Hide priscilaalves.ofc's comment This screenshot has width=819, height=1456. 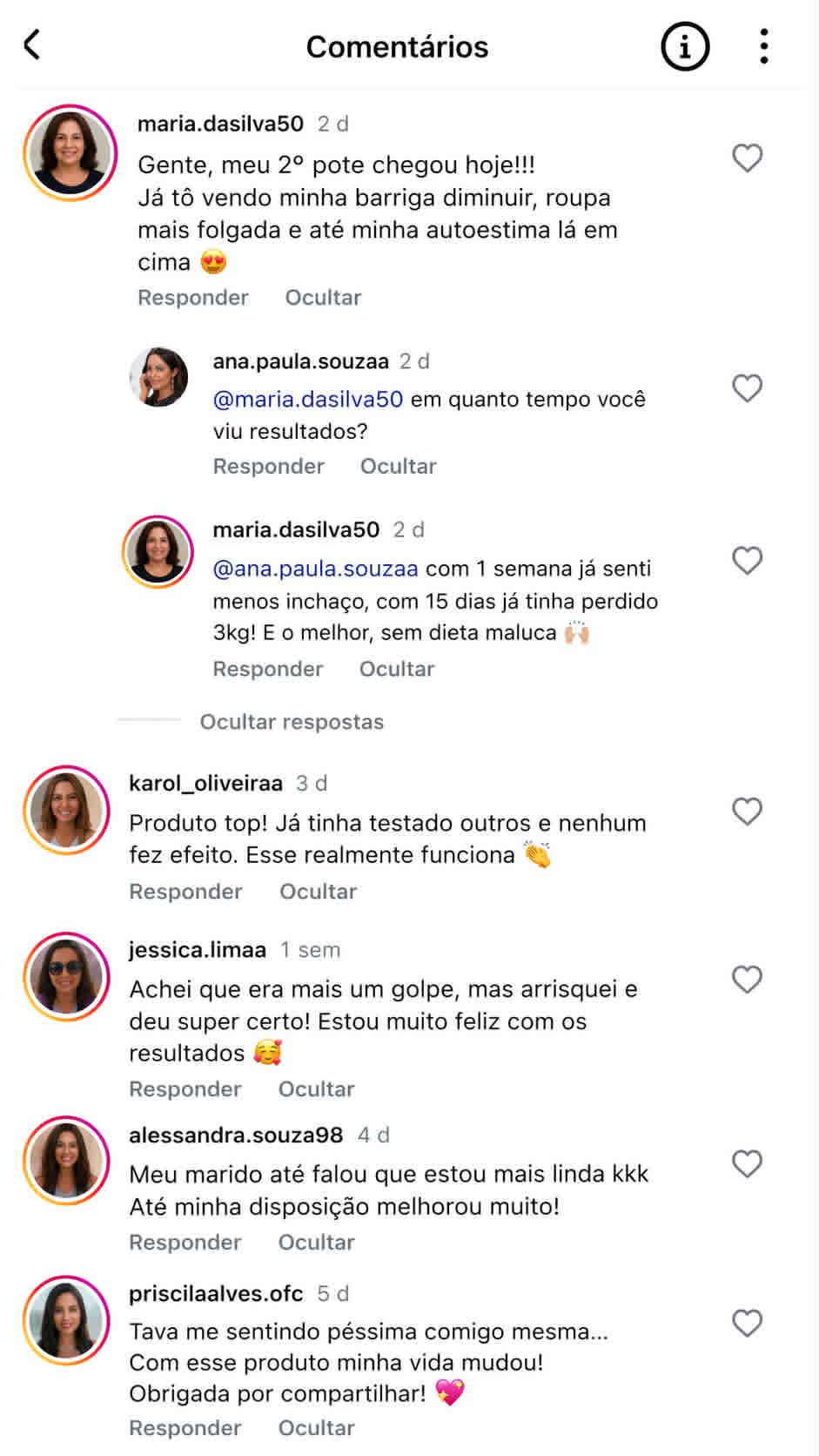tap(316, 1428)
